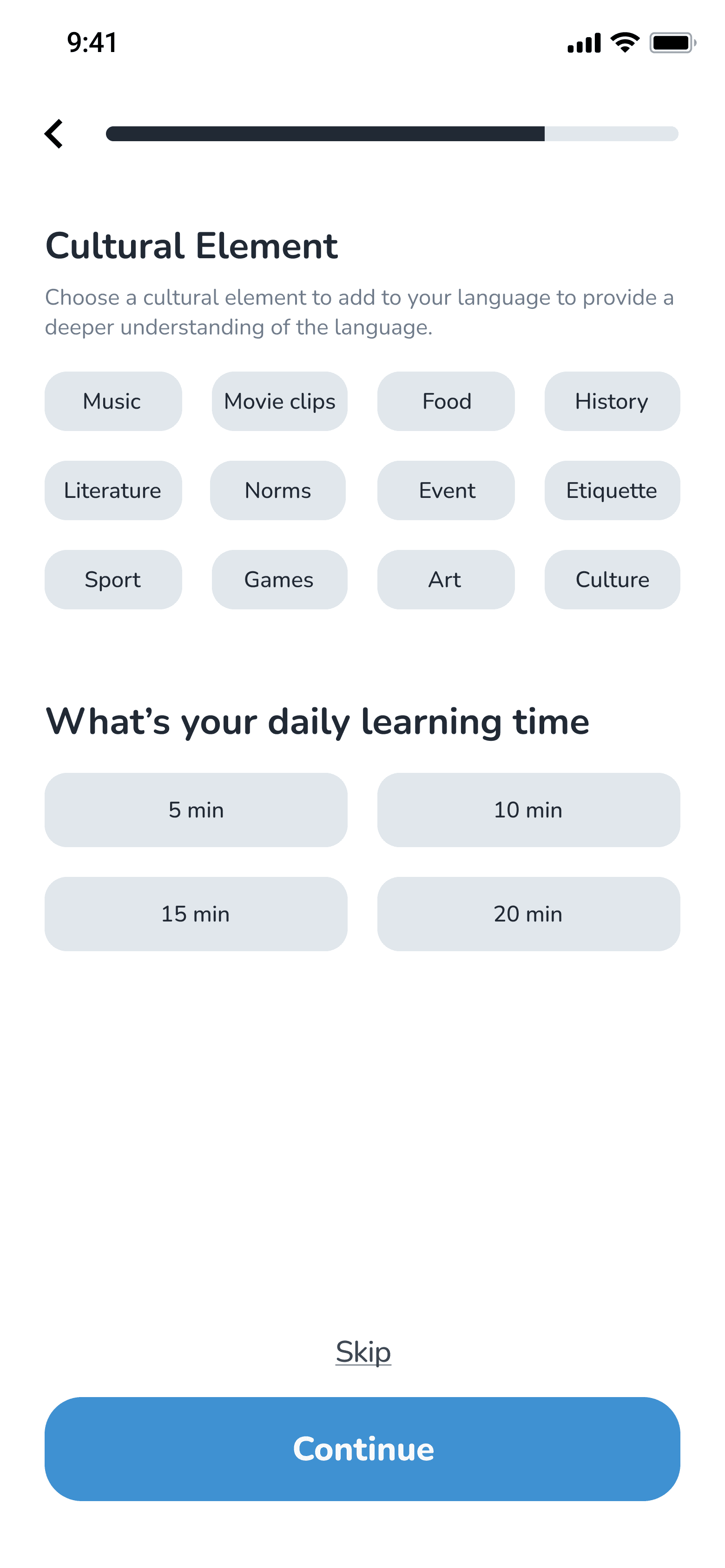
Task: Pick the 20 min option
Action: coord(529,914)
